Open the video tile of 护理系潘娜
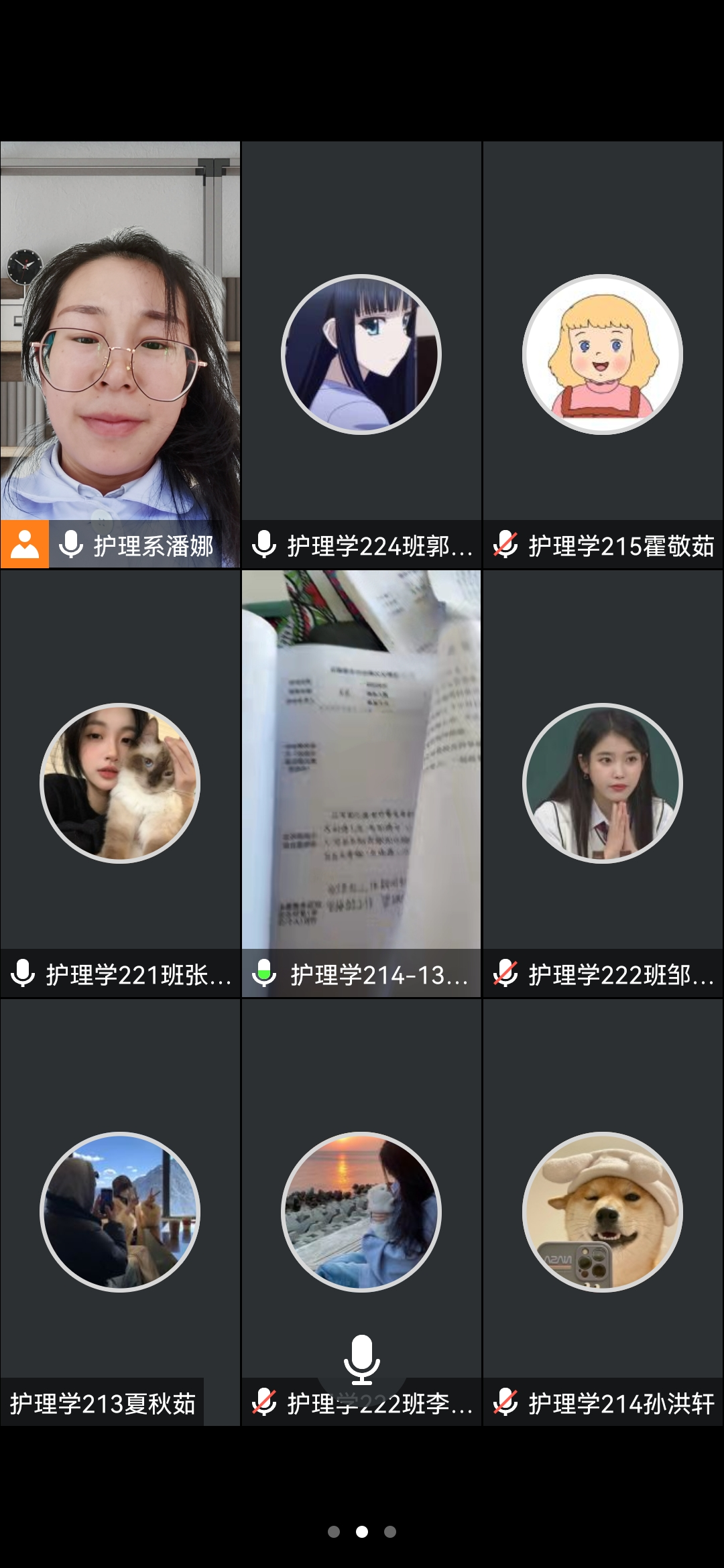Image resolution: width=724 pixels, height=1568 pixels. pos(120,335)
